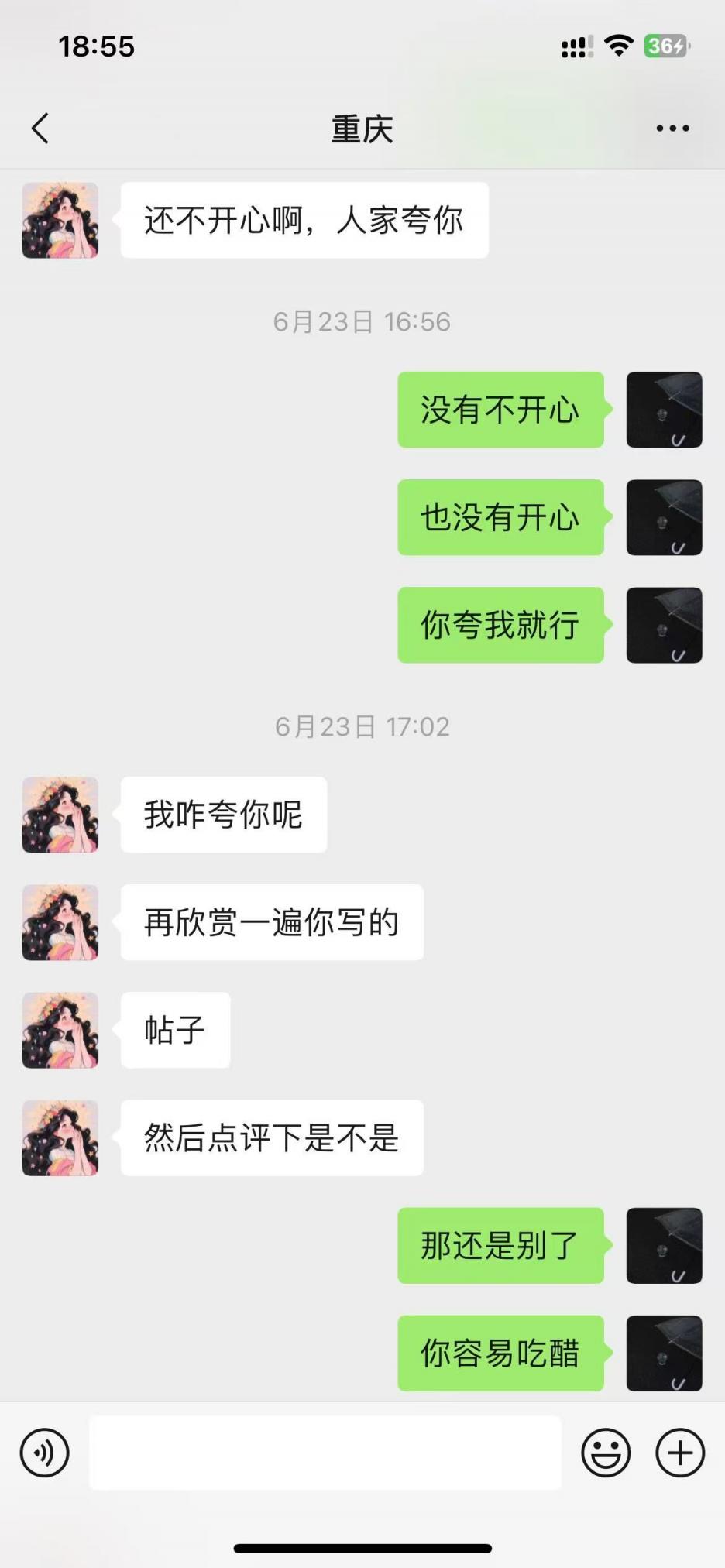Open the three-dot chat info menu
Screen dimensions: 725x1568
672,129
